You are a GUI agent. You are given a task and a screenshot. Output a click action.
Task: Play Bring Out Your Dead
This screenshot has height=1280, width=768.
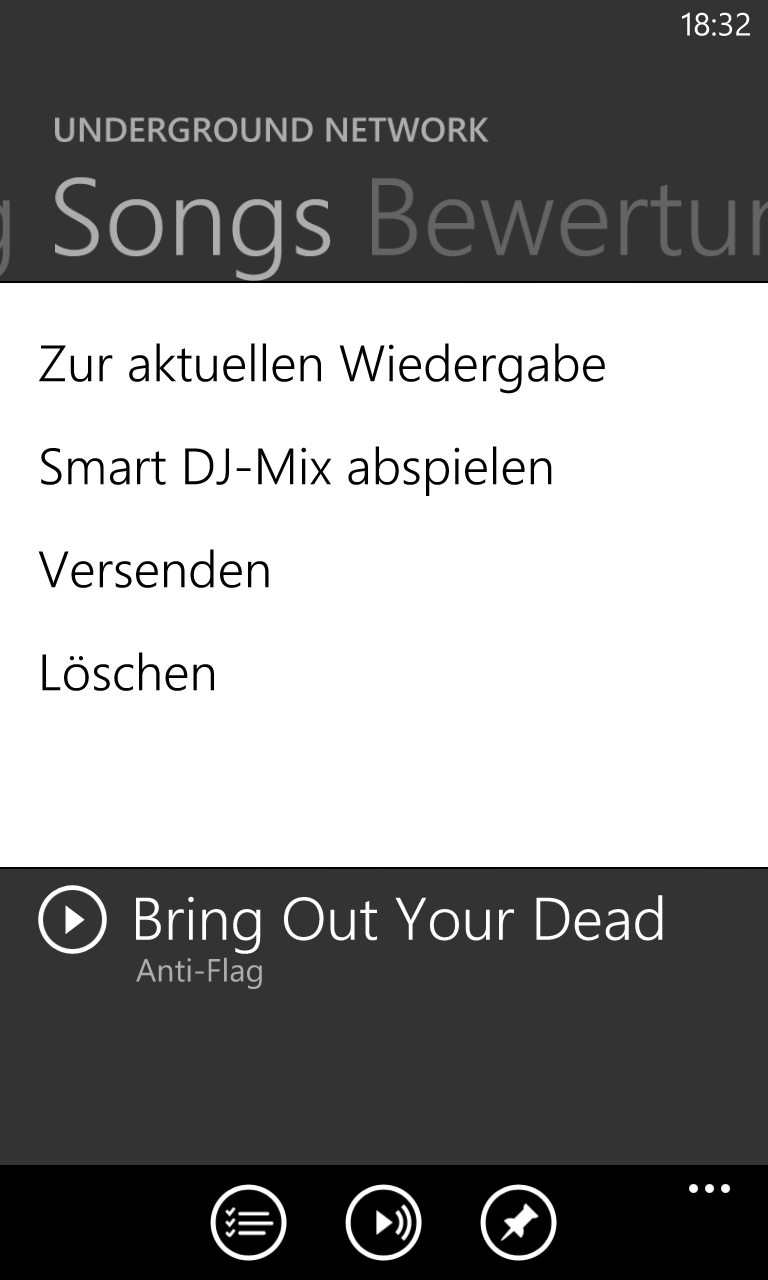click(x=72, y=919)
